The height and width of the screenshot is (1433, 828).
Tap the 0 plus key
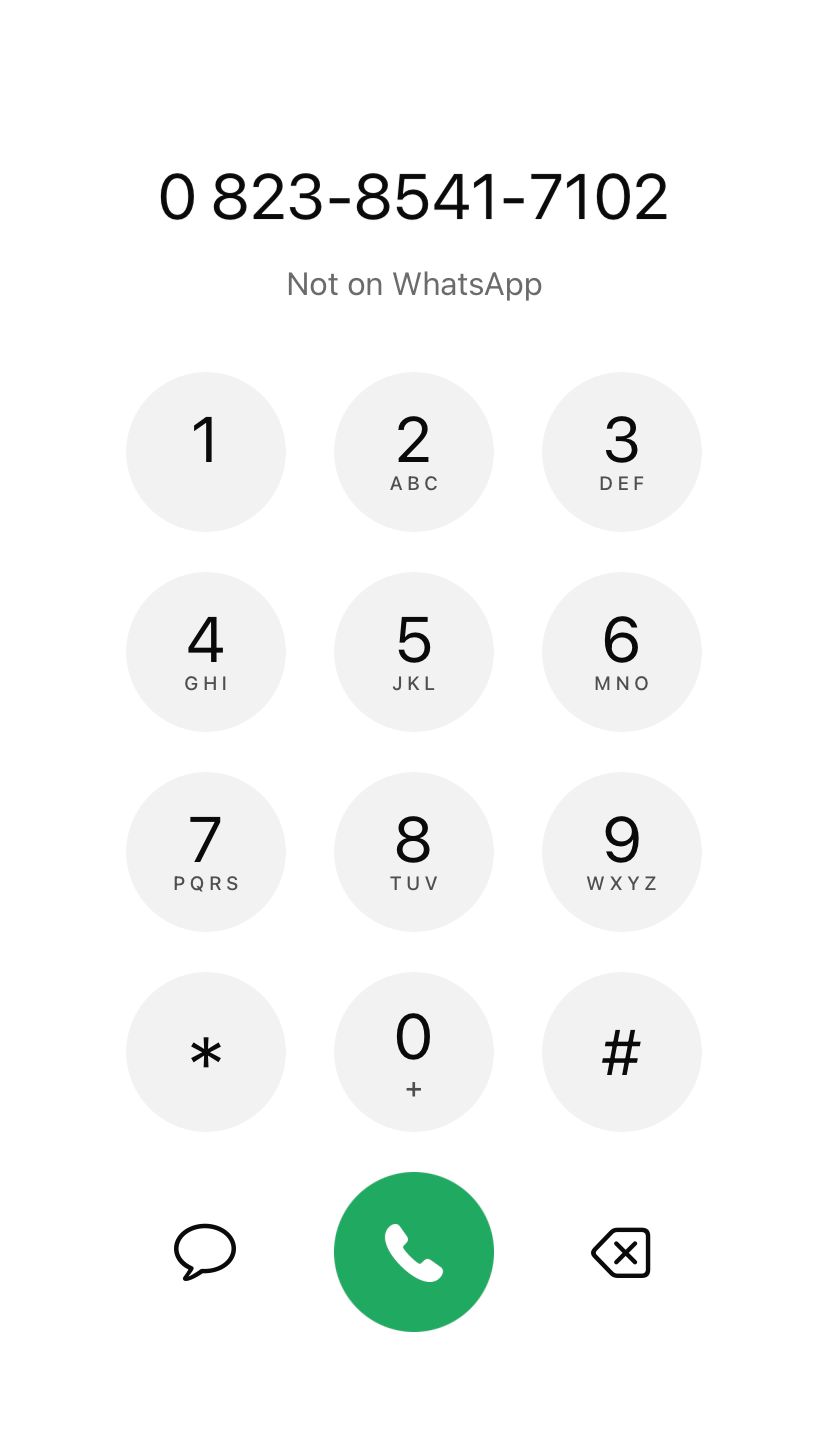pos(414,1052)
